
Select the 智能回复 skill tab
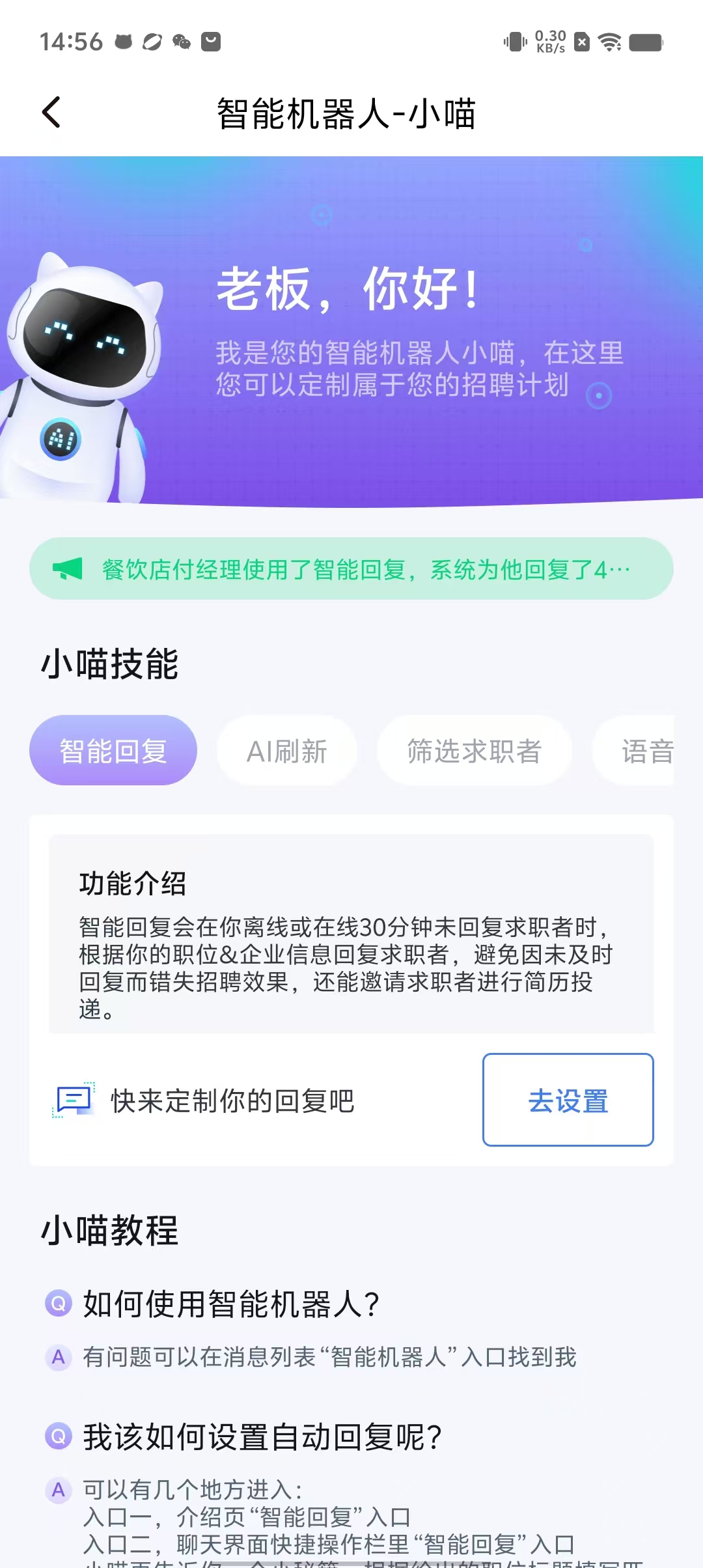coord(113,751)
